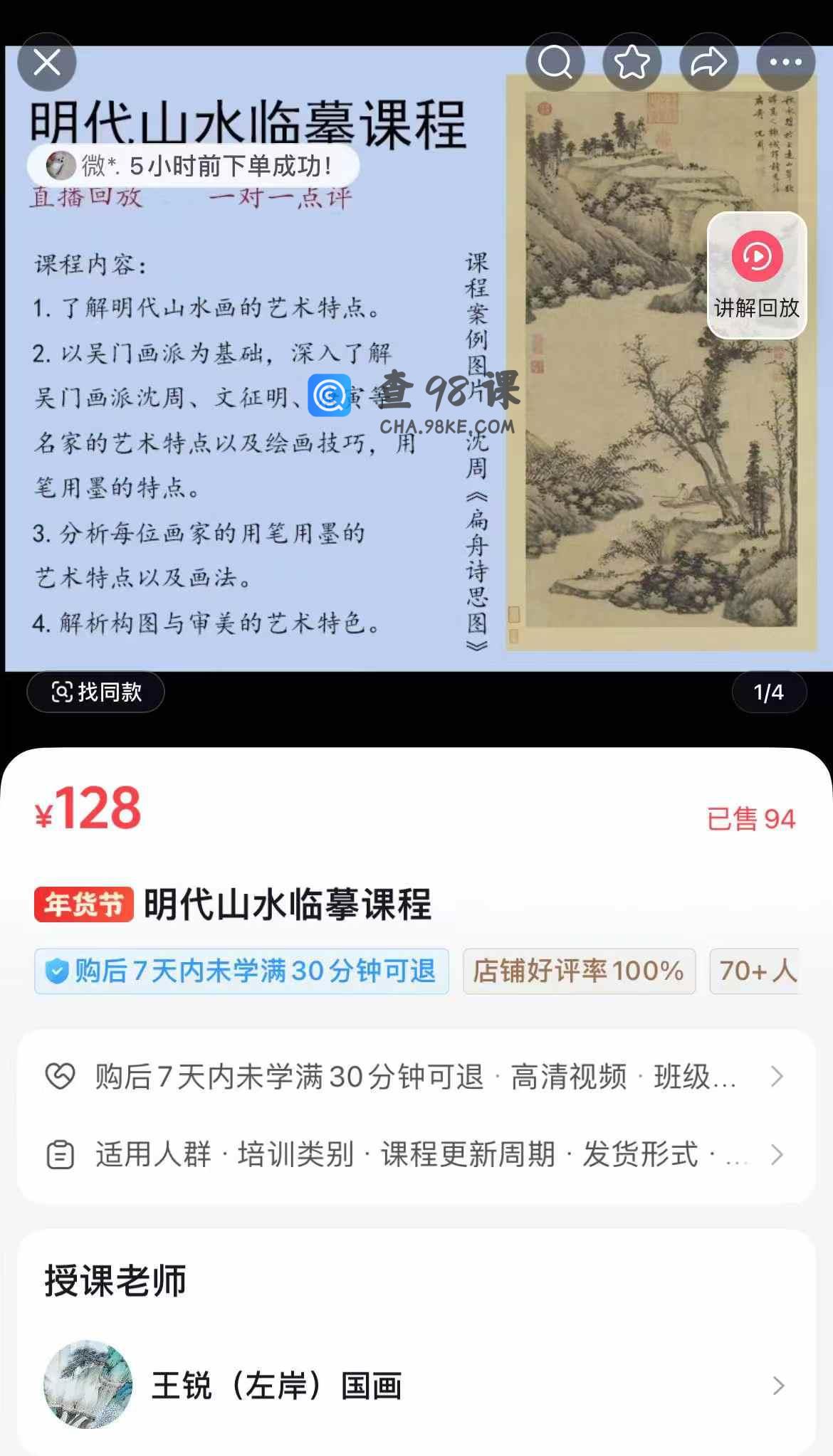Close the product detail page
The height and width of the screenshot is (1456, 833).
(47, 63)
